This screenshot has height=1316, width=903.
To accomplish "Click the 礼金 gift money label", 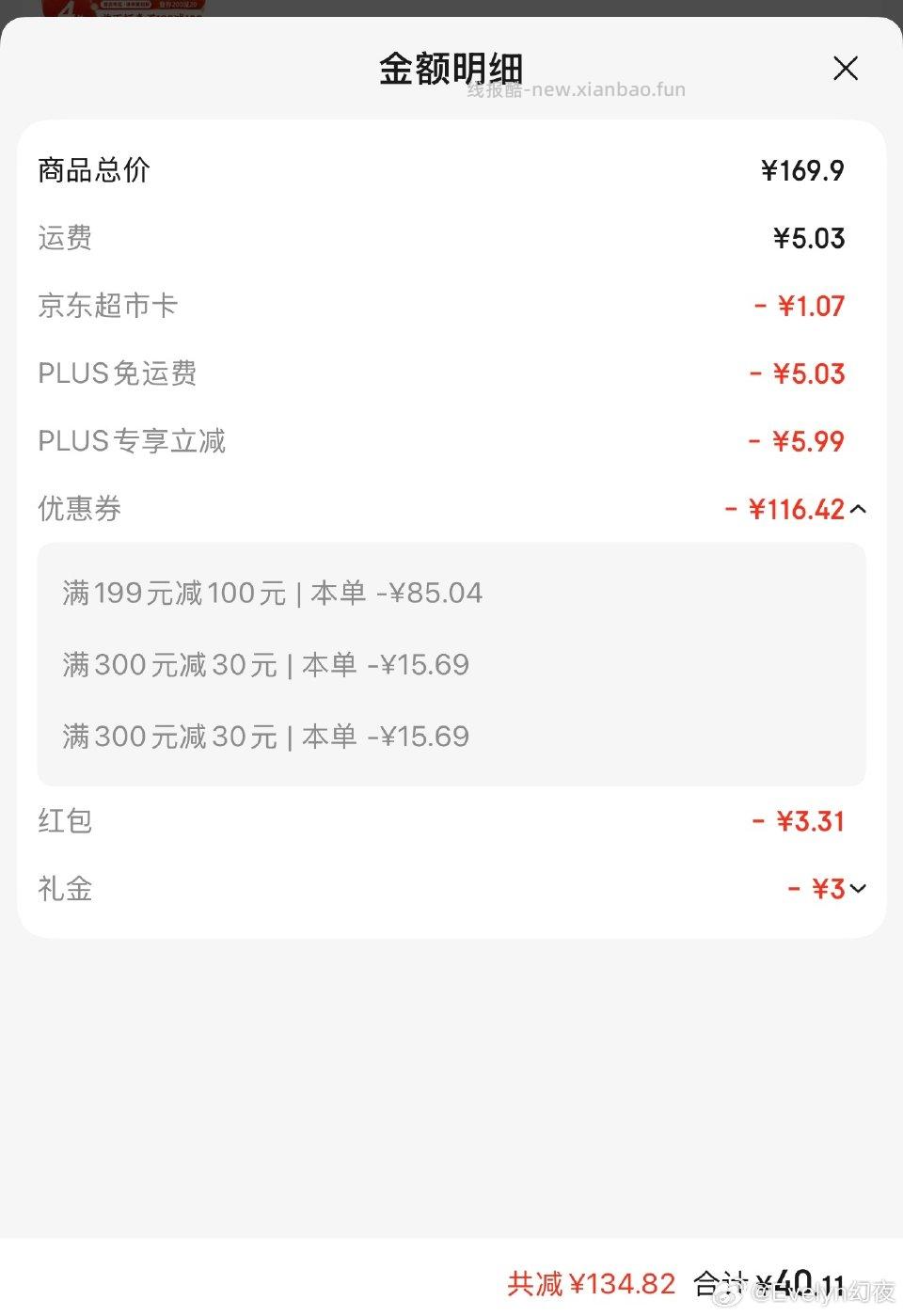I will (63, 889).
